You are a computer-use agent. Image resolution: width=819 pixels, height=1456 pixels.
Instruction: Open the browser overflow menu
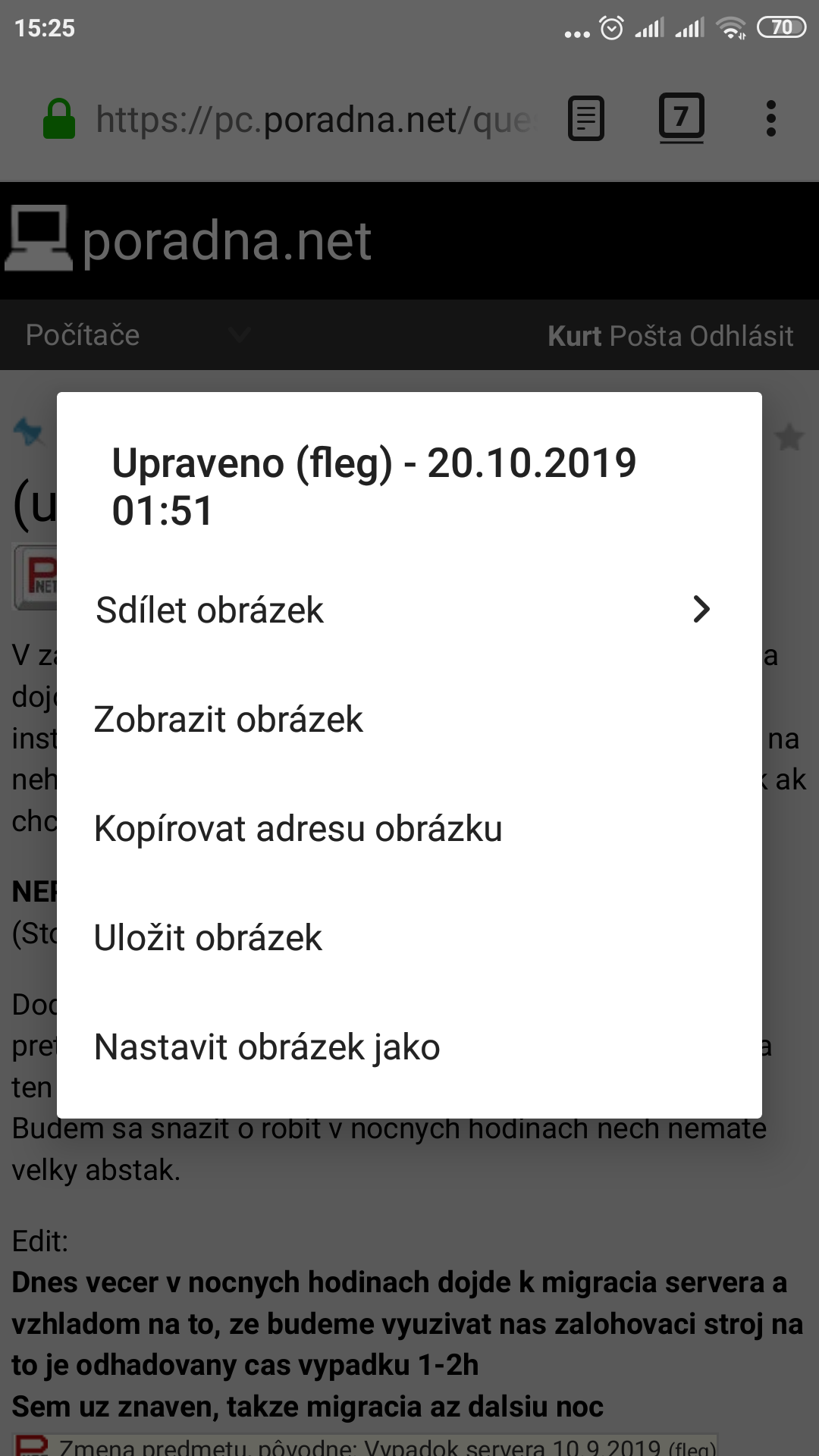[770, 118]
